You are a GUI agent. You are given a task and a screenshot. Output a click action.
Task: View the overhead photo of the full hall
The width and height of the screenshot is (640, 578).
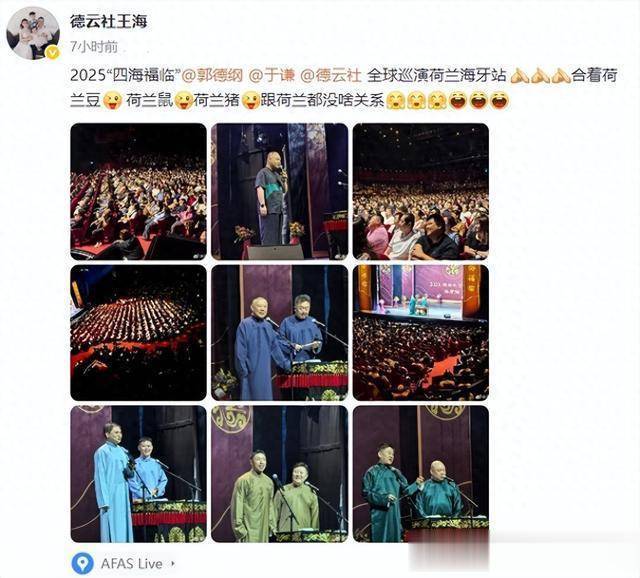click(138, 332)
